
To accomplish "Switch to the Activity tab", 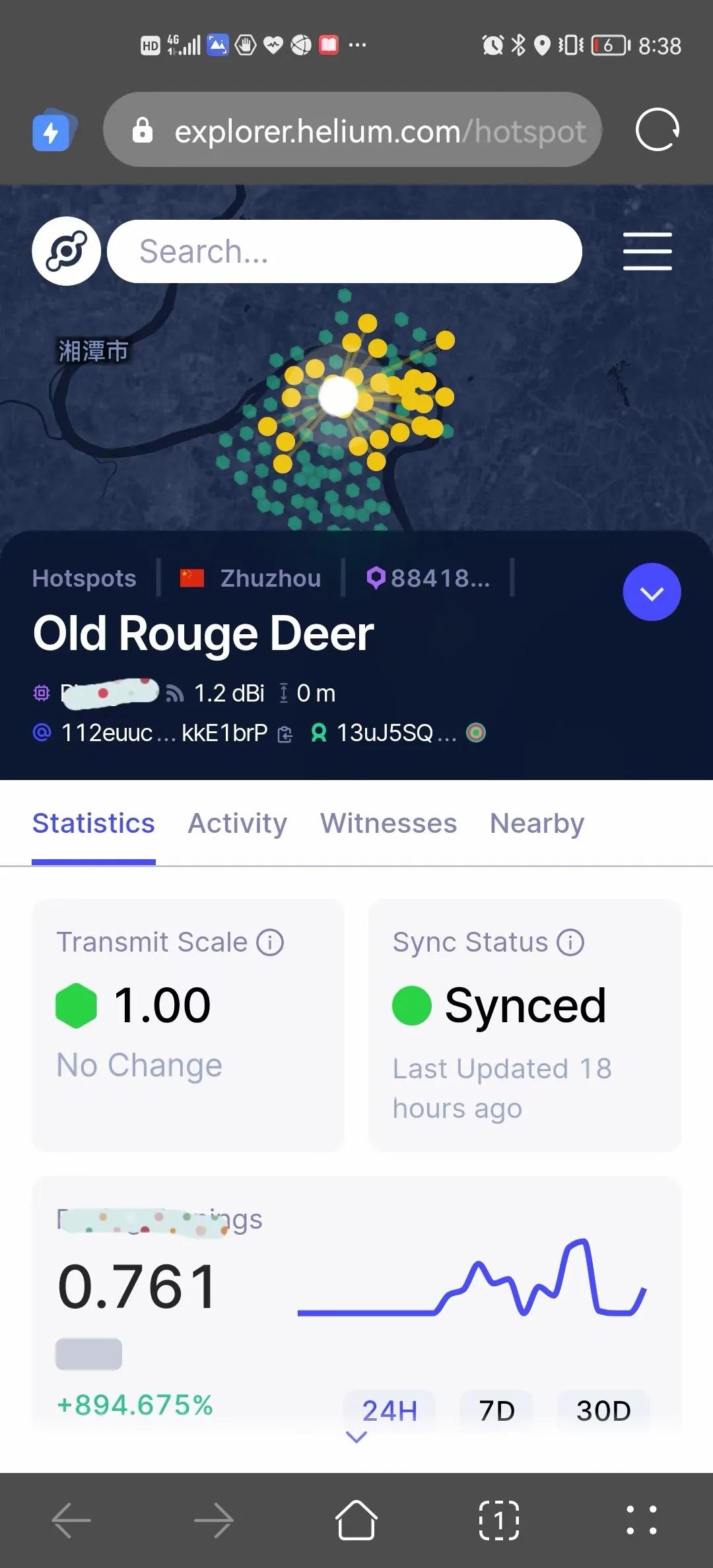I will pos(238,824).
